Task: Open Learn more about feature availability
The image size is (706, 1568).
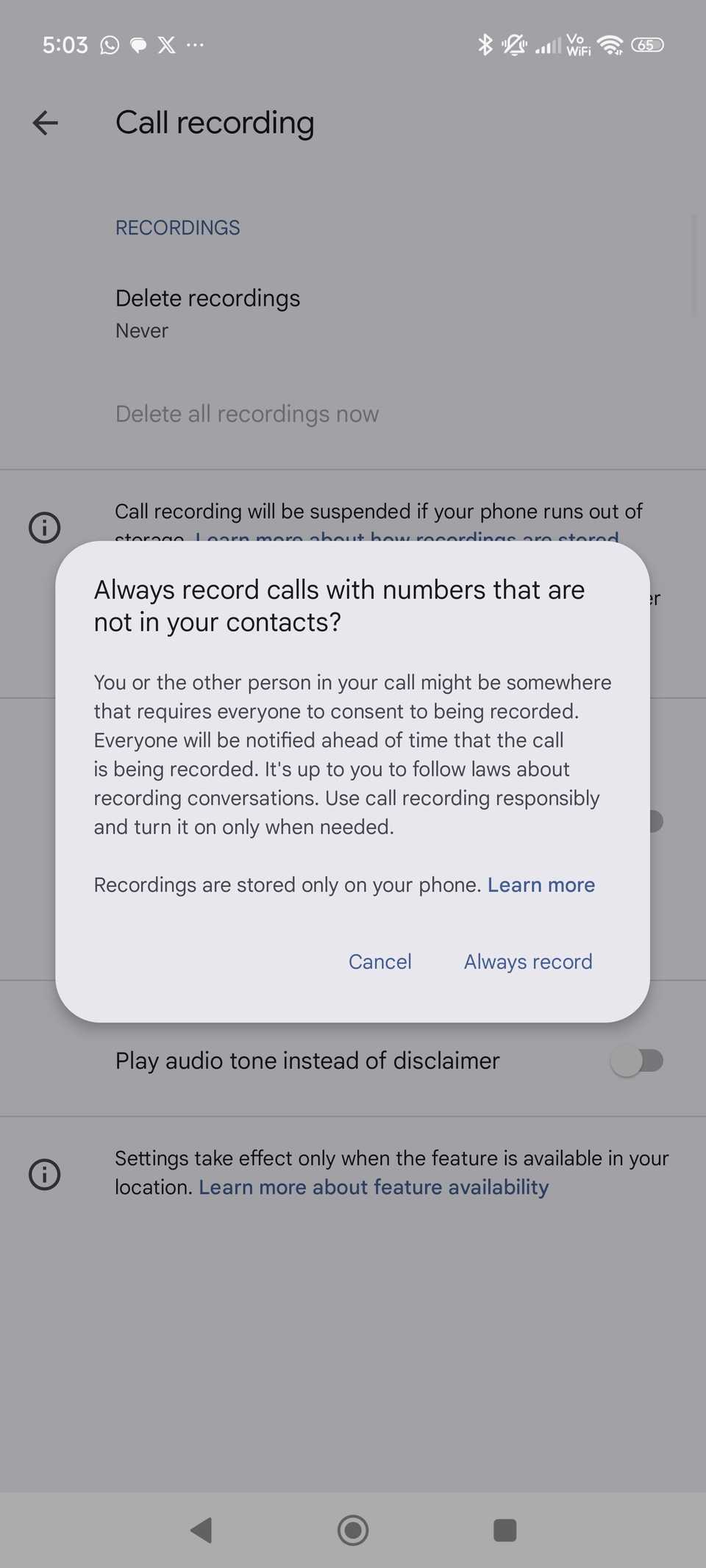Action: click(x=374, y=1187)
